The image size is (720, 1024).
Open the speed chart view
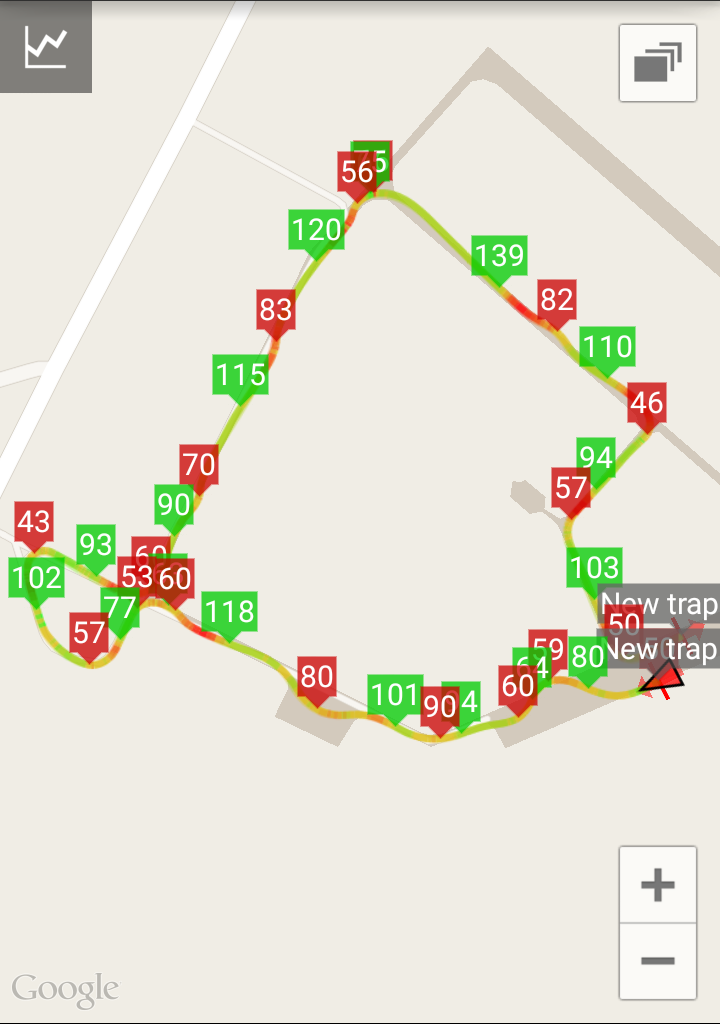click(46, 47)
